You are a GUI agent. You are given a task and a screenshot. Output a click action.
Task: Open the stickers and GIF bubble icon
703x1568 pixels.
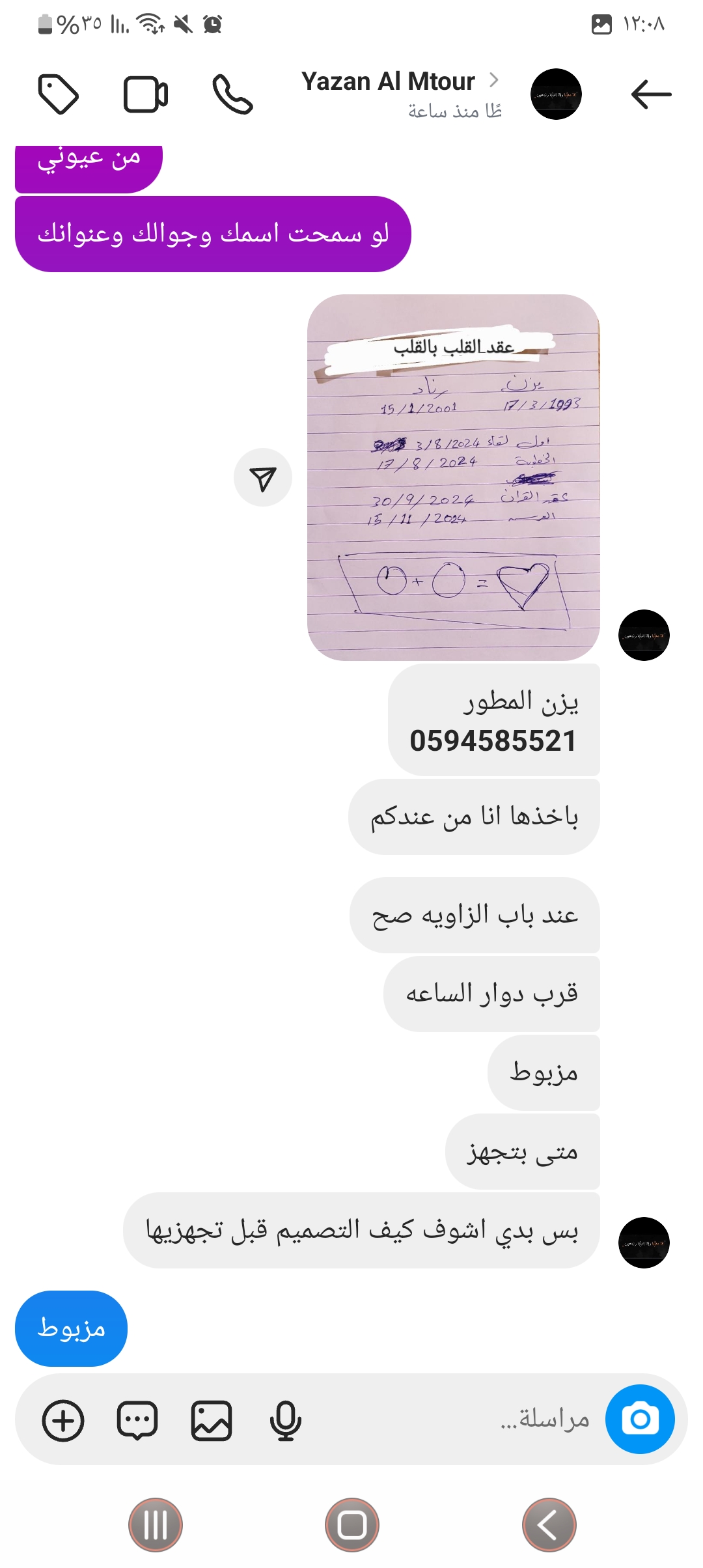coord(137,1420)
